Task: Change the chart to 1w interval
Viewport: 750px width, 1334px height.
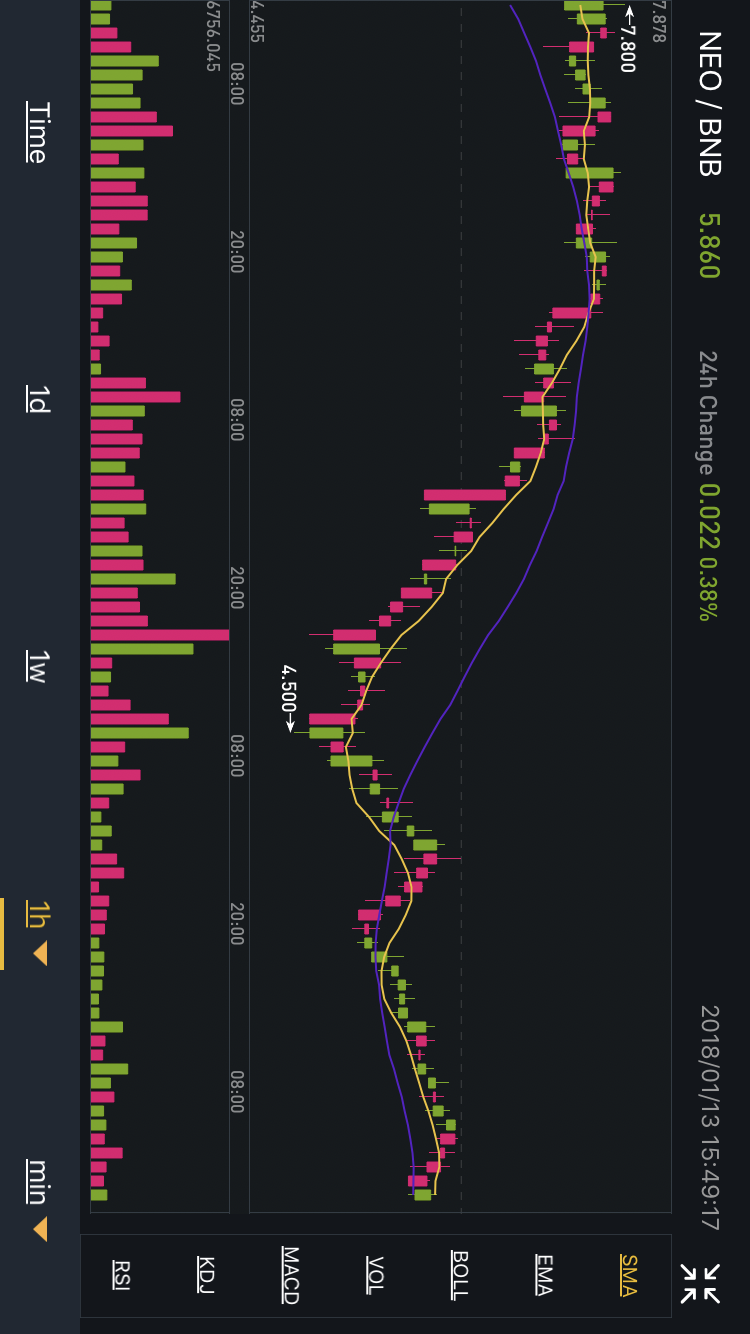Action: (x=37, y=666)
